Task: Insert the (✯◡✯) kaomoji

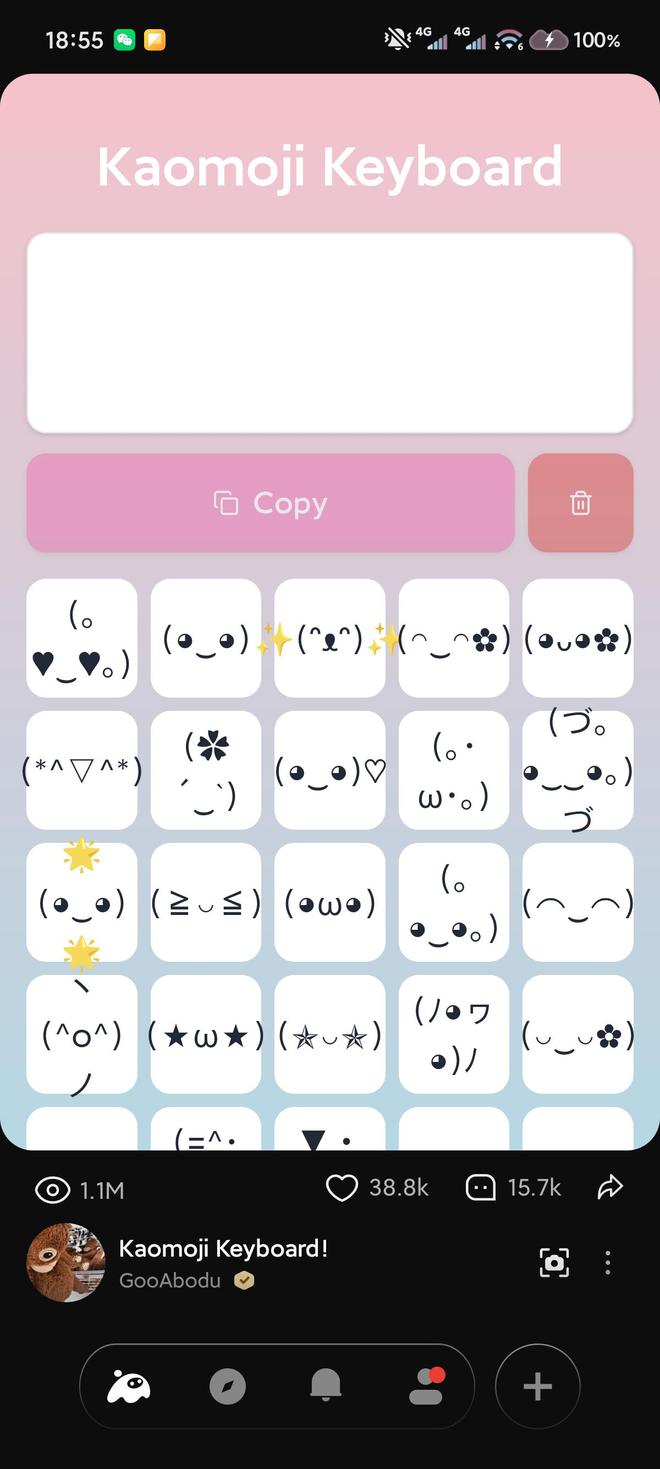Action: click(x=330, y=1034)
